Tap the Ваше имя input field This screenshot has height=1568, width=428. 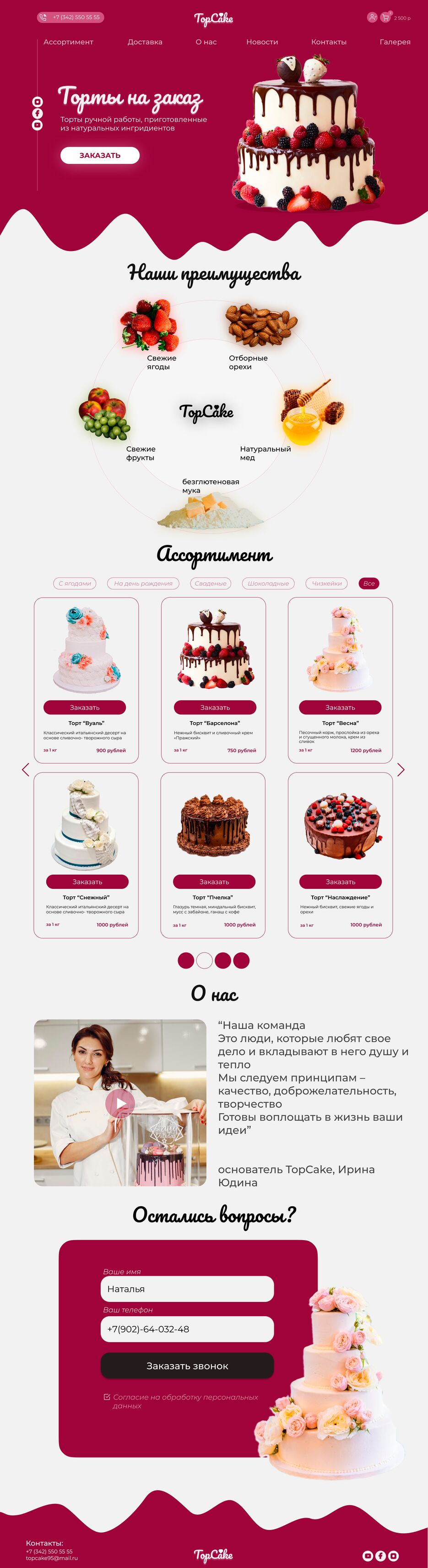pyautogui.click(x=187, y=1289)
